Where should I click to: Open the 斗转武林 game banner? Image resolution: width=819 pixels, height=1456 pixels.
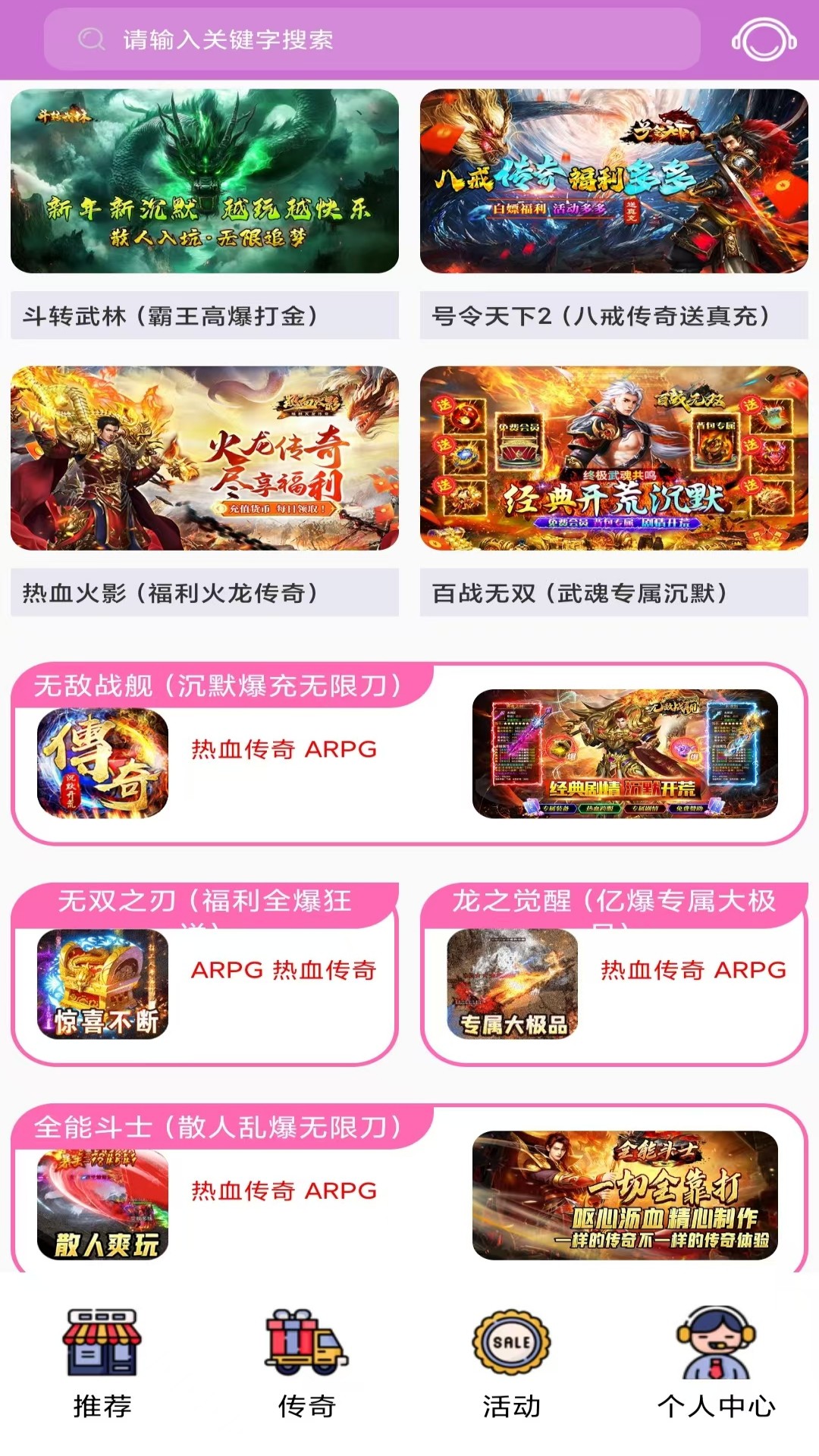pyautogui.click(x=205, y=181)
